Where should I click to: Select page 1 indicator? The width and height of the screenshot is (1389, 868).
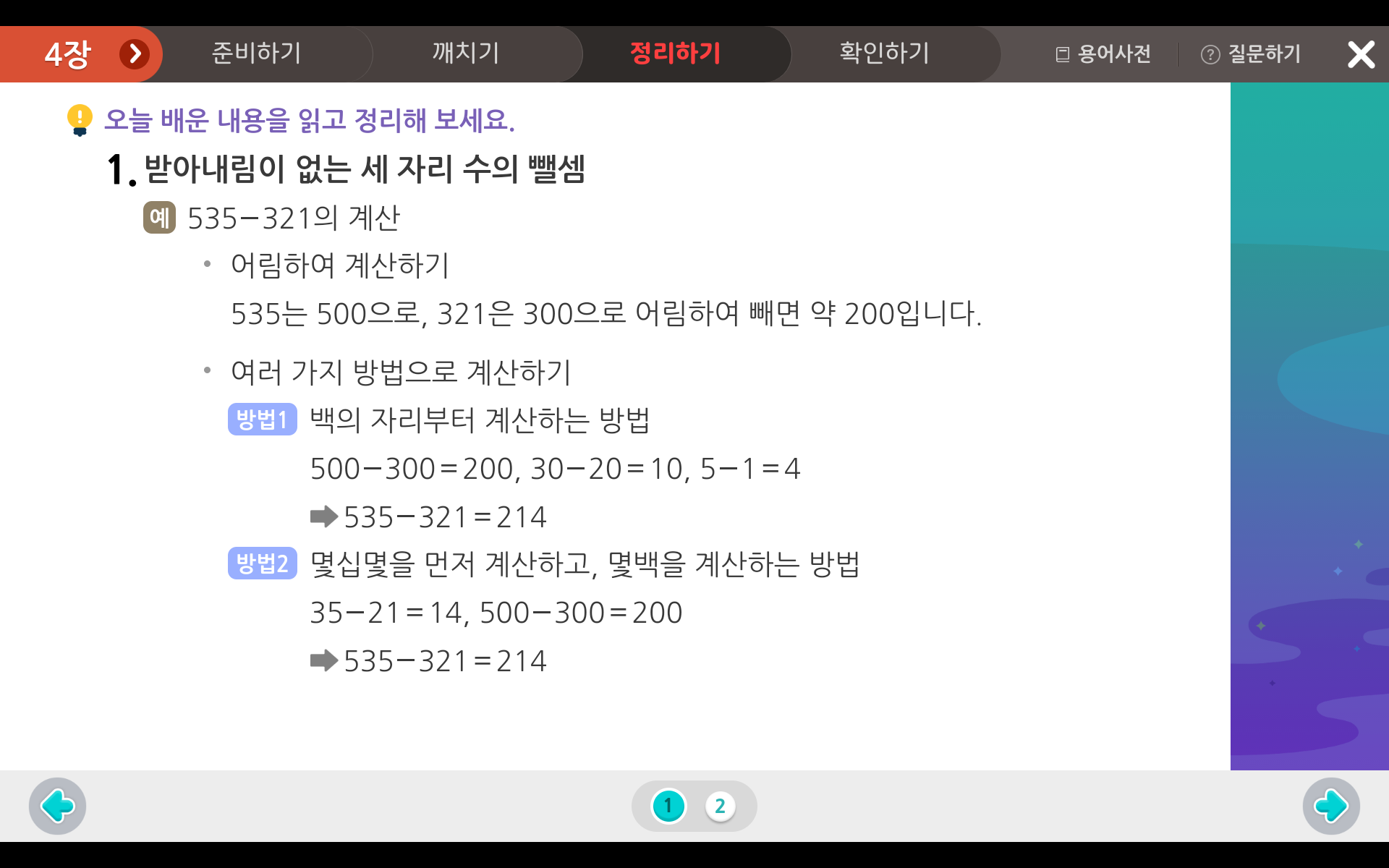coord(668,806)
